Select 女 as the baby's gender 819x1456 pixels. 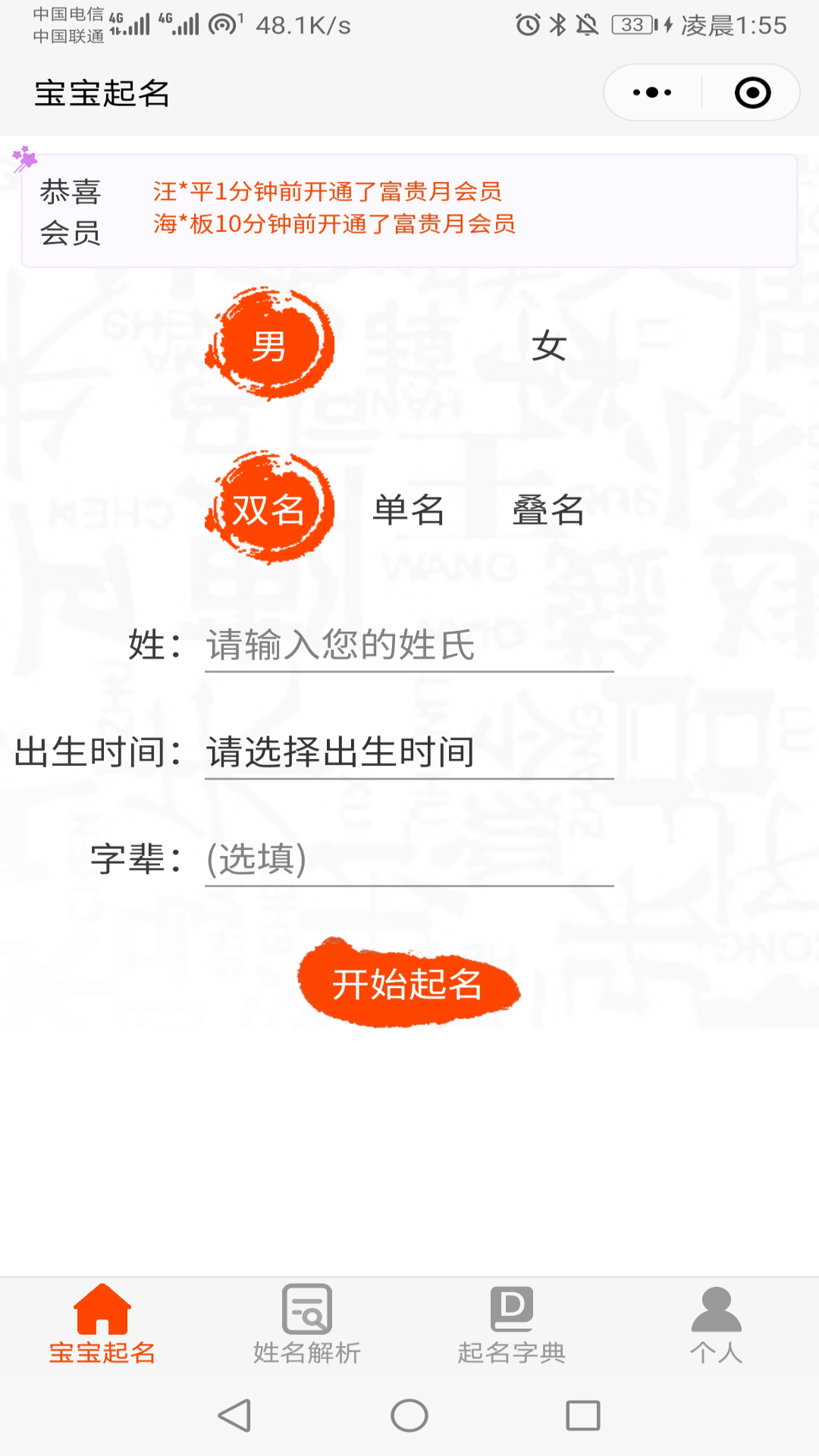coord(549,347)
